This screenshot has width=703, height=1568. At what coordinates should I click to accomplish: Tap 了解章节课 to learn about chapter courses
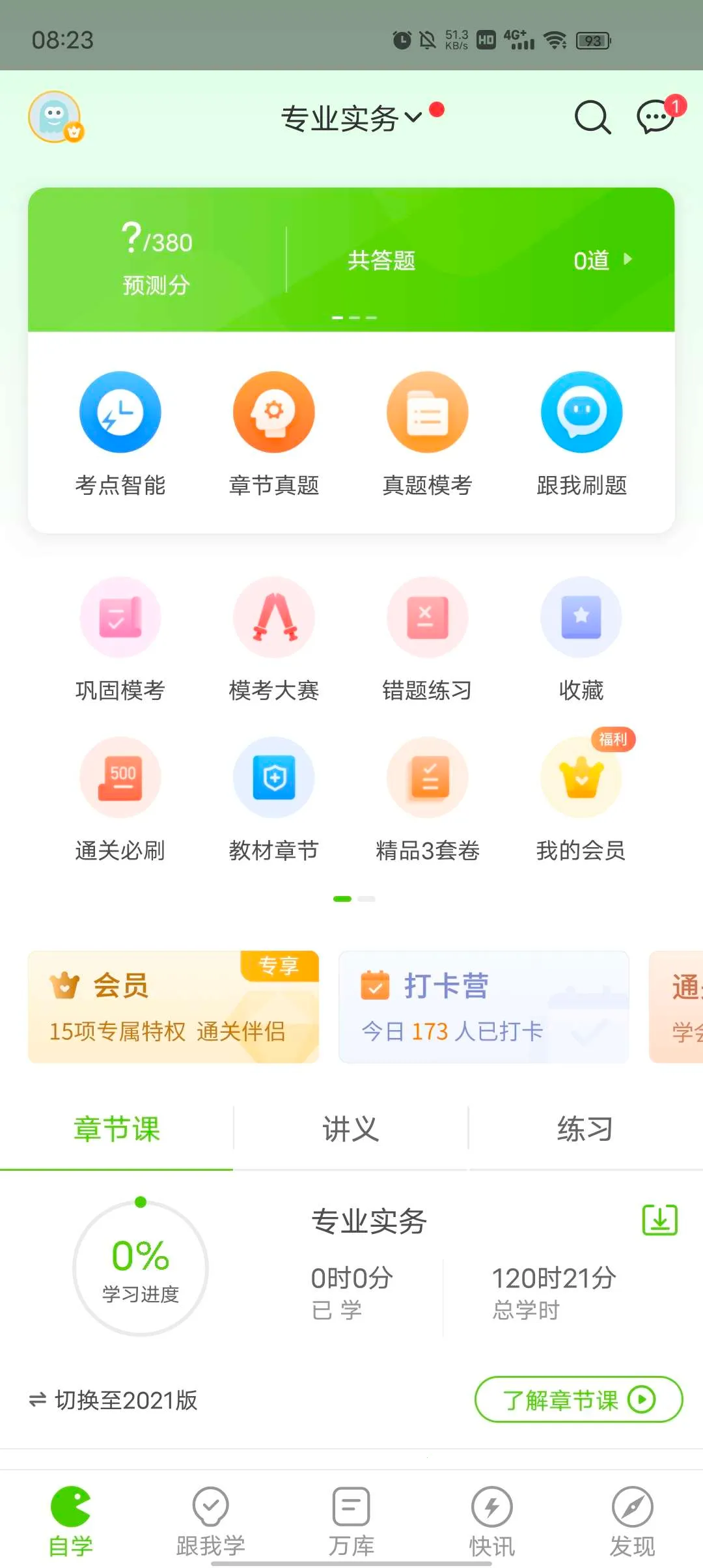point(577,1399)
